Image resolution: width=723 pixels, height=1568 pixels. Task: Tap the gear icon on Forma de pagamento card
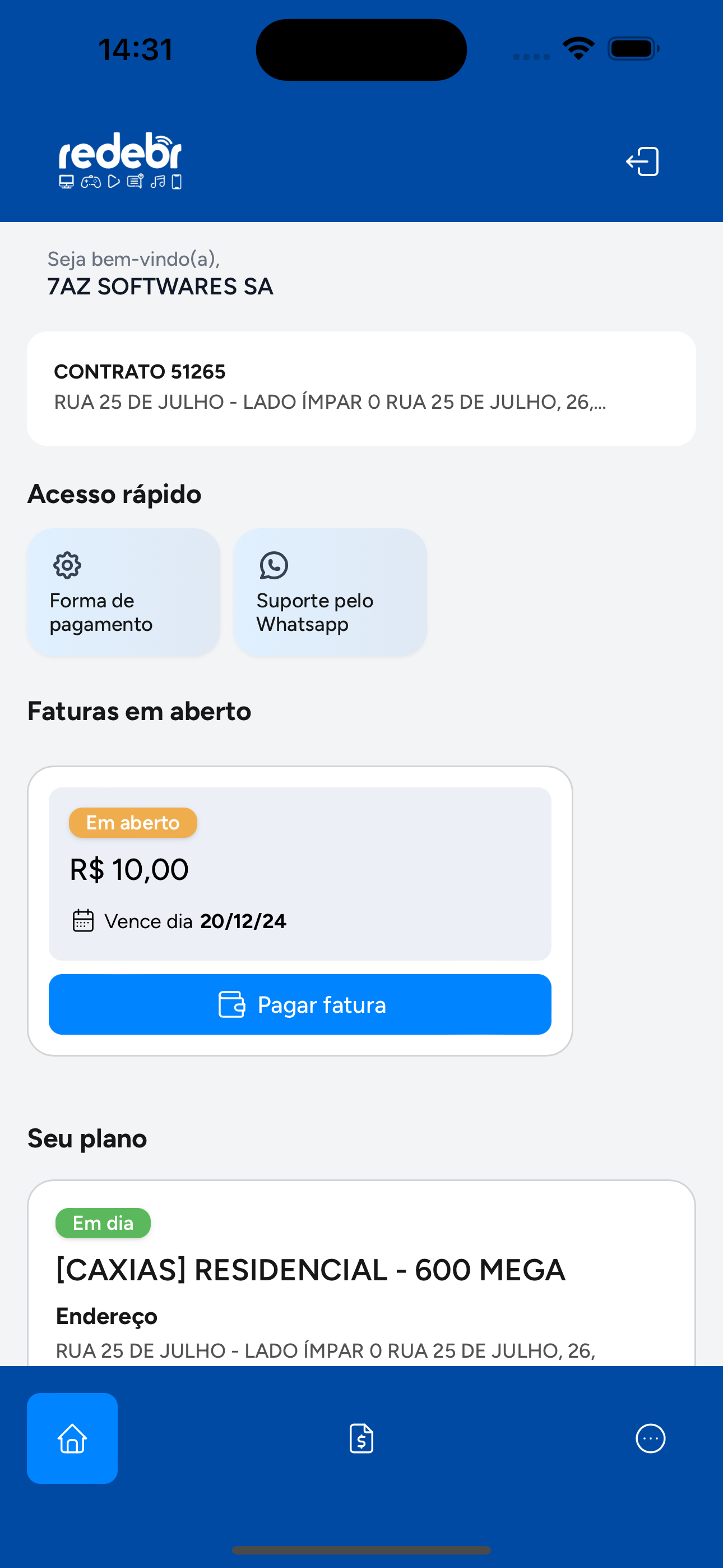[66, 565]
